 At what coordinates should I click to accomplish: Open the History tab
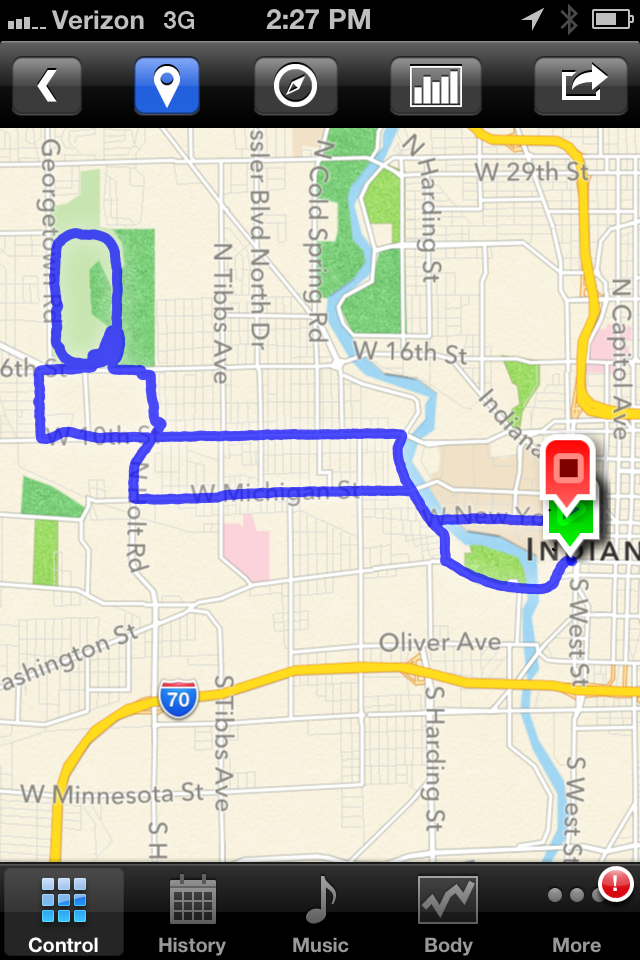tap(192, 914)
